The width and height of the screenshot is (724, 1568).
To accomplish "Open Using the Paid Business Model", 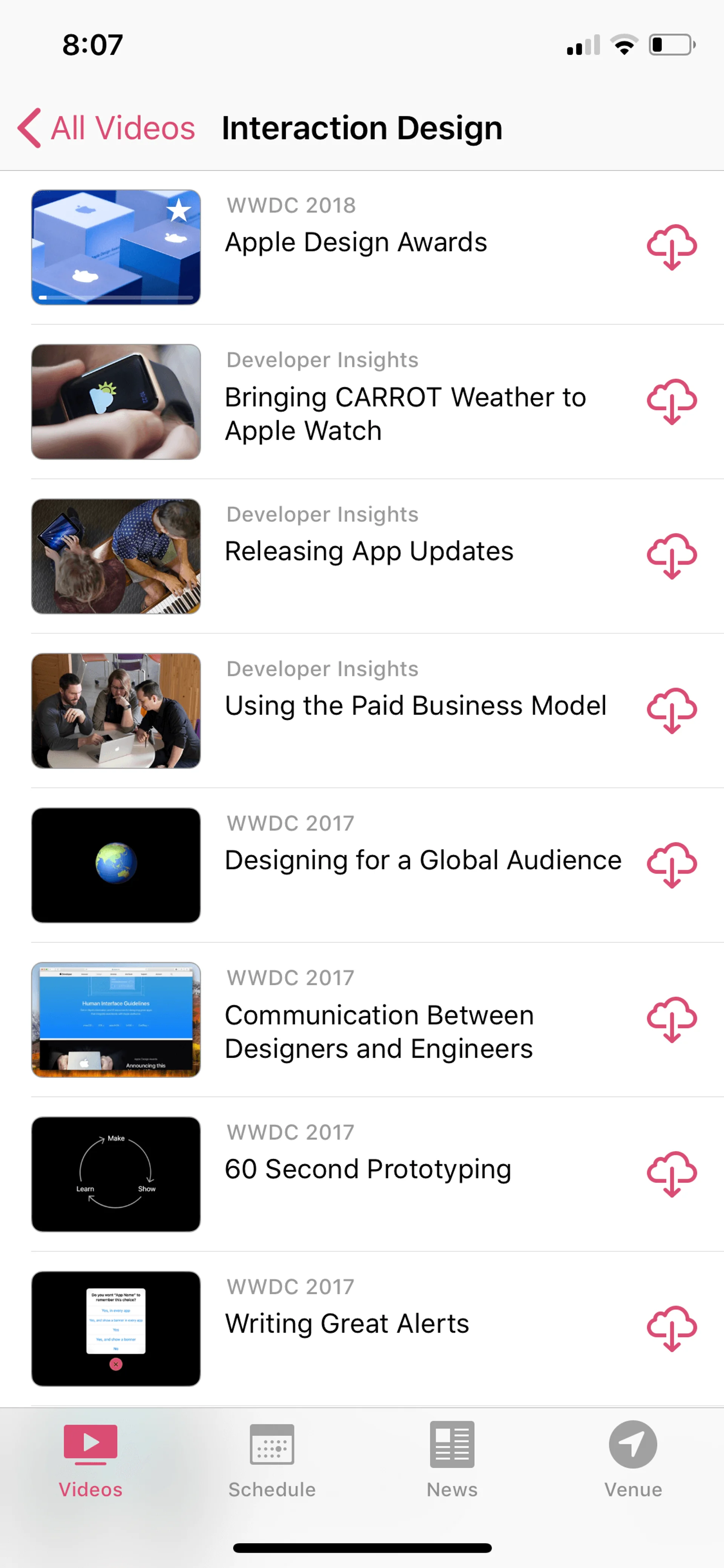I will 415,706.
